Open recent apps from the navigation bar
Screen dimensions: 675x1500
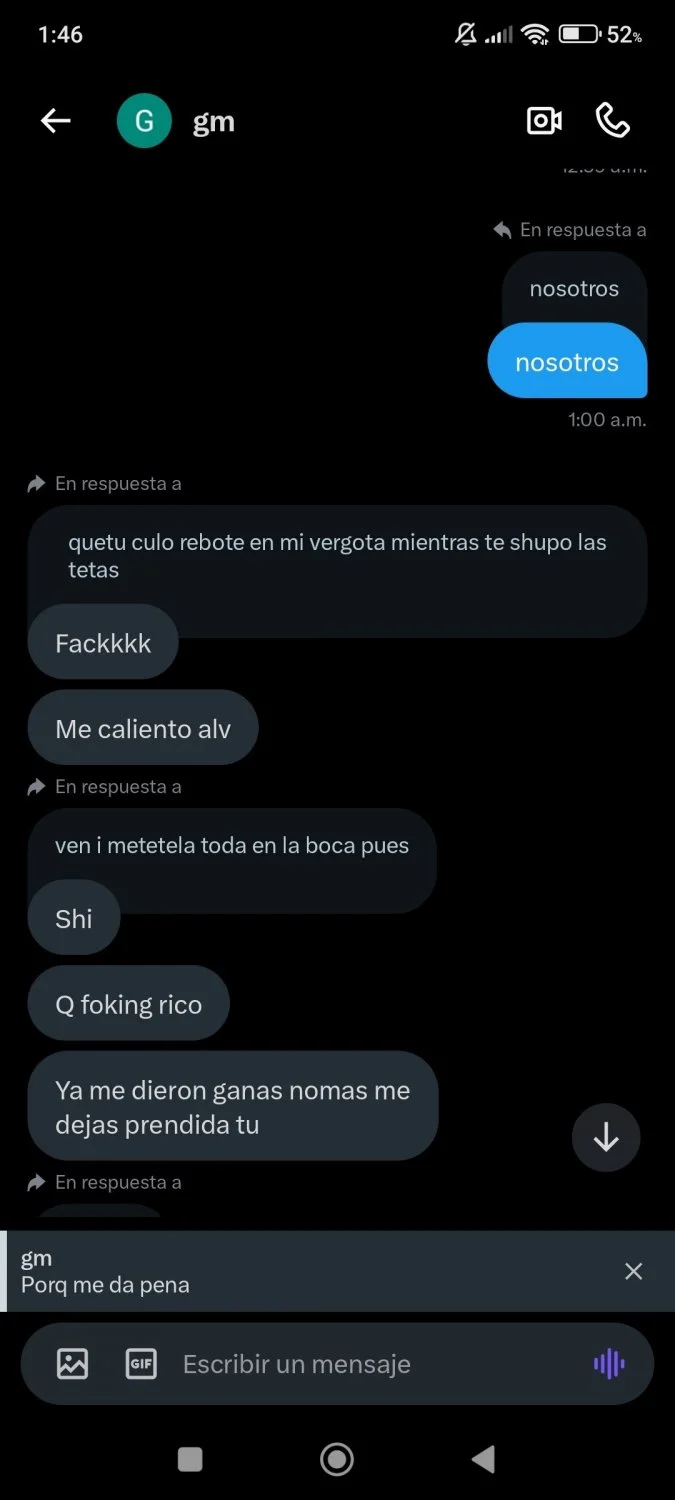point(190,1460)
